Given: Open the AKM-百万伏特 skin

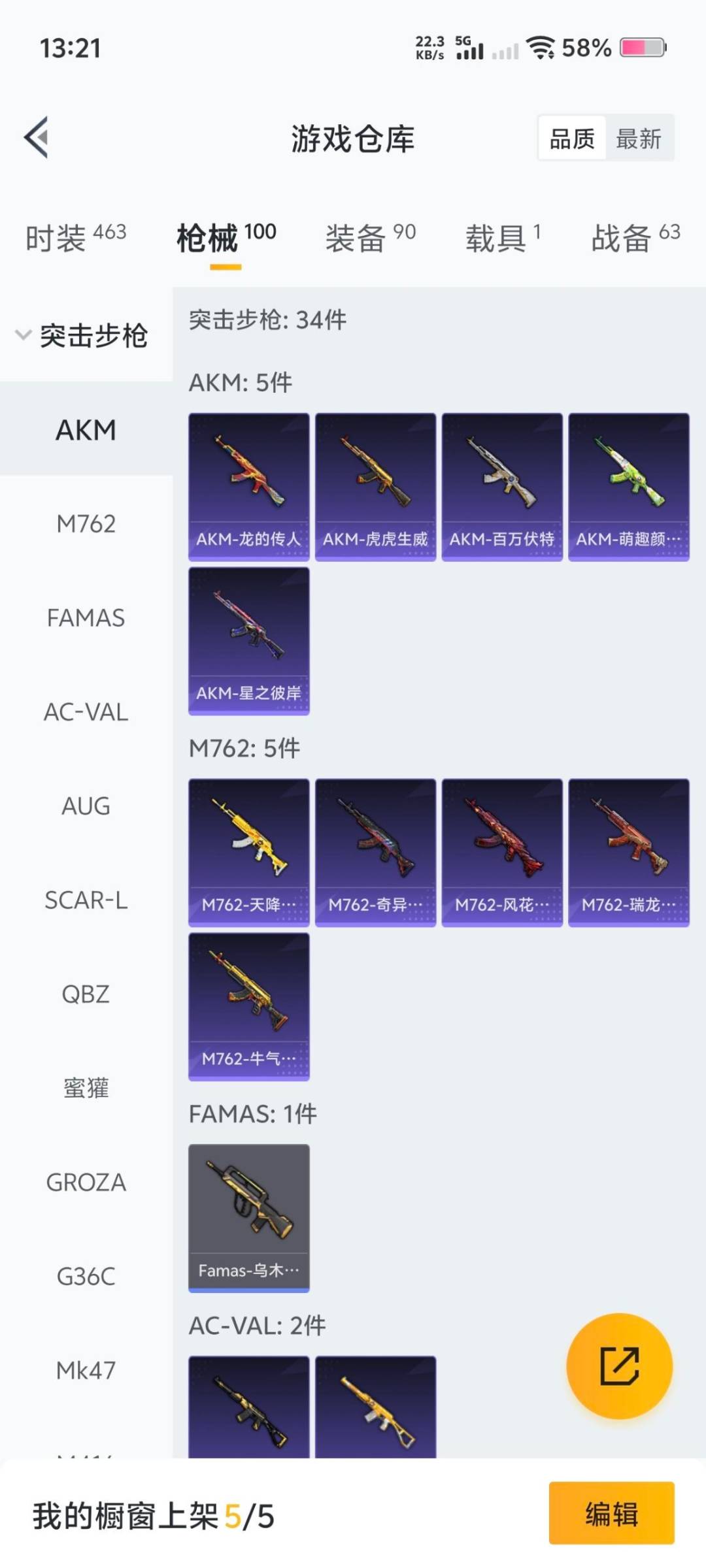Looking at the screenshot, I should [501, 486].
